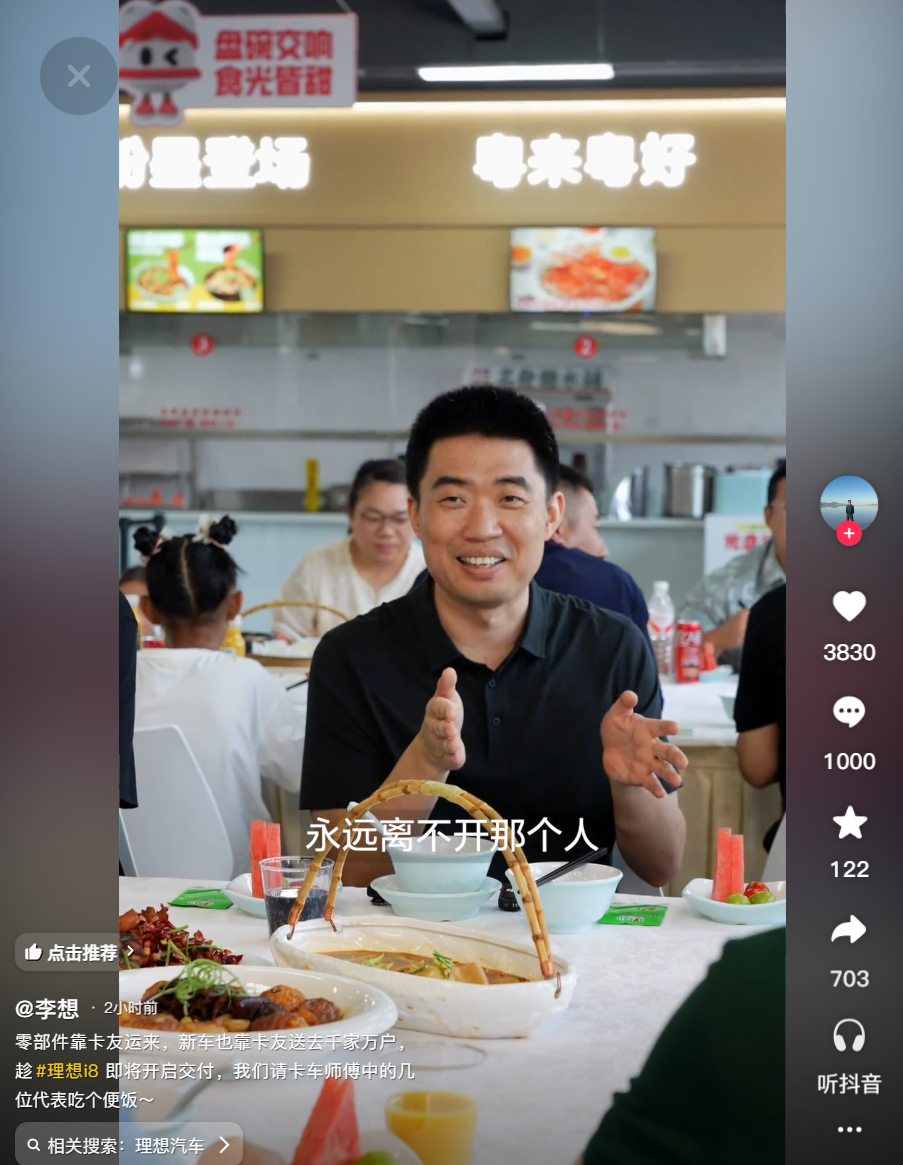
Task: Open the creator's profile avatar
Action: [x=849, y=504]
